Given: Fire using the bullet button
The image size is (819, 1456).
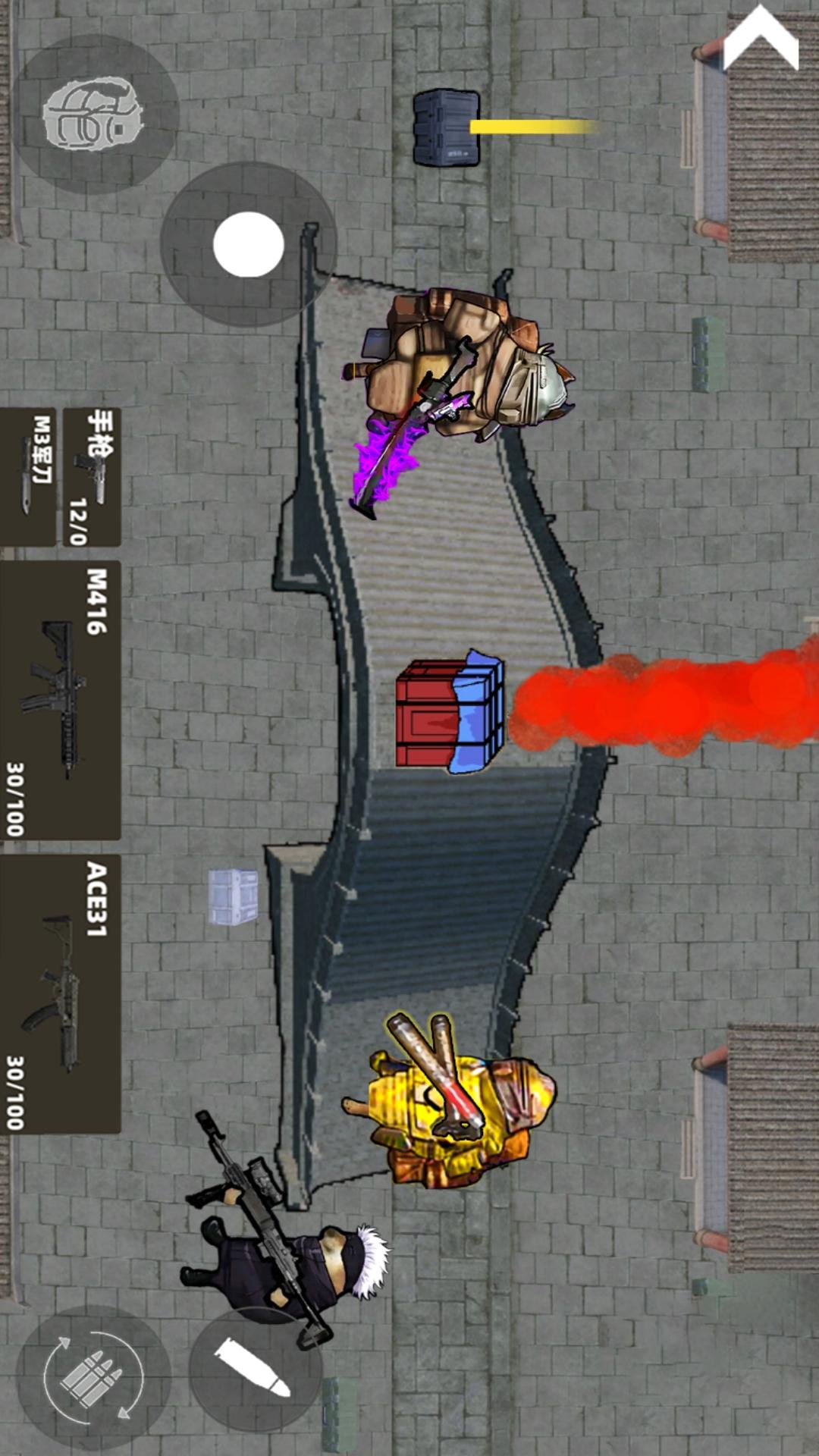Looking at the screenshot, I should (253, 1367).
